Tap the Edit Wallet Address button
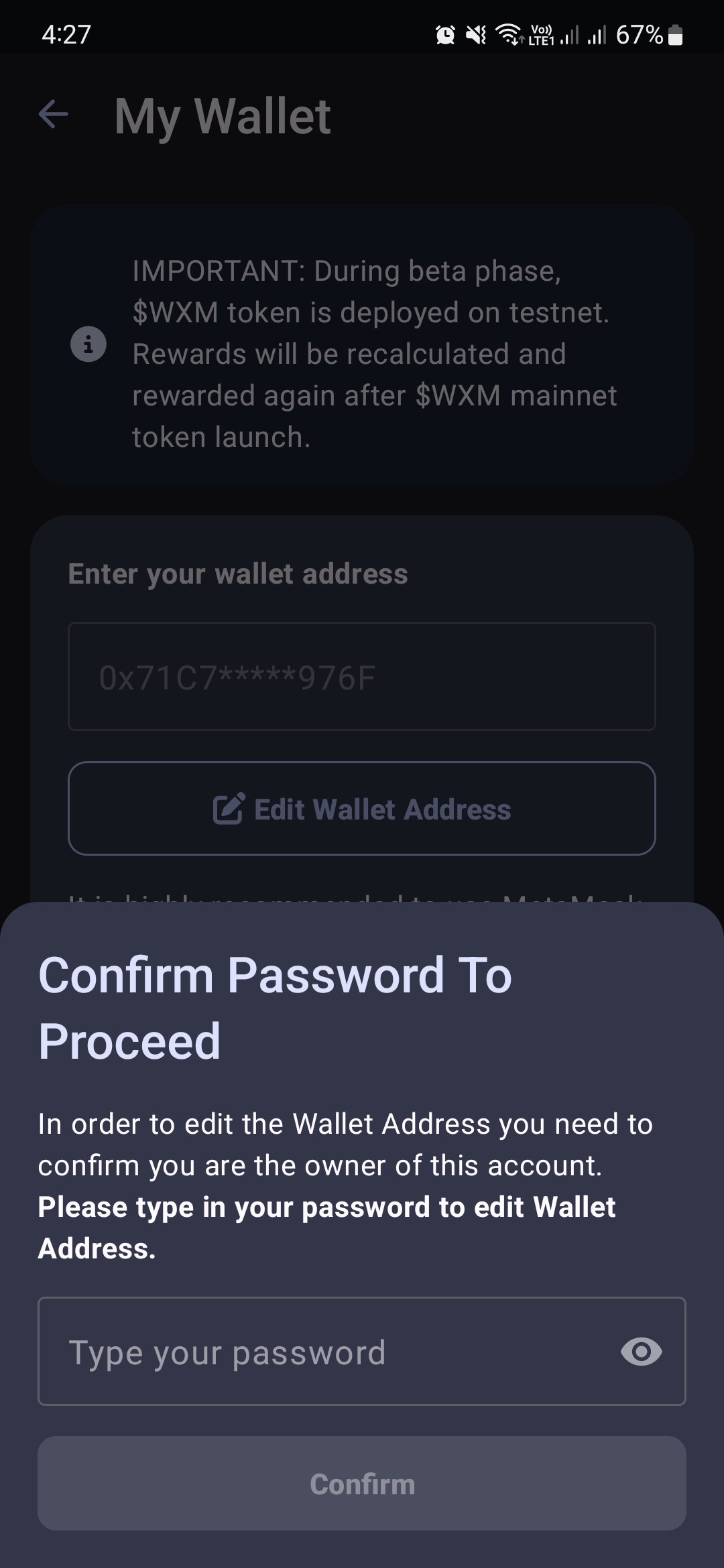The image size is (724, 1568). click(x=362, y=809)
